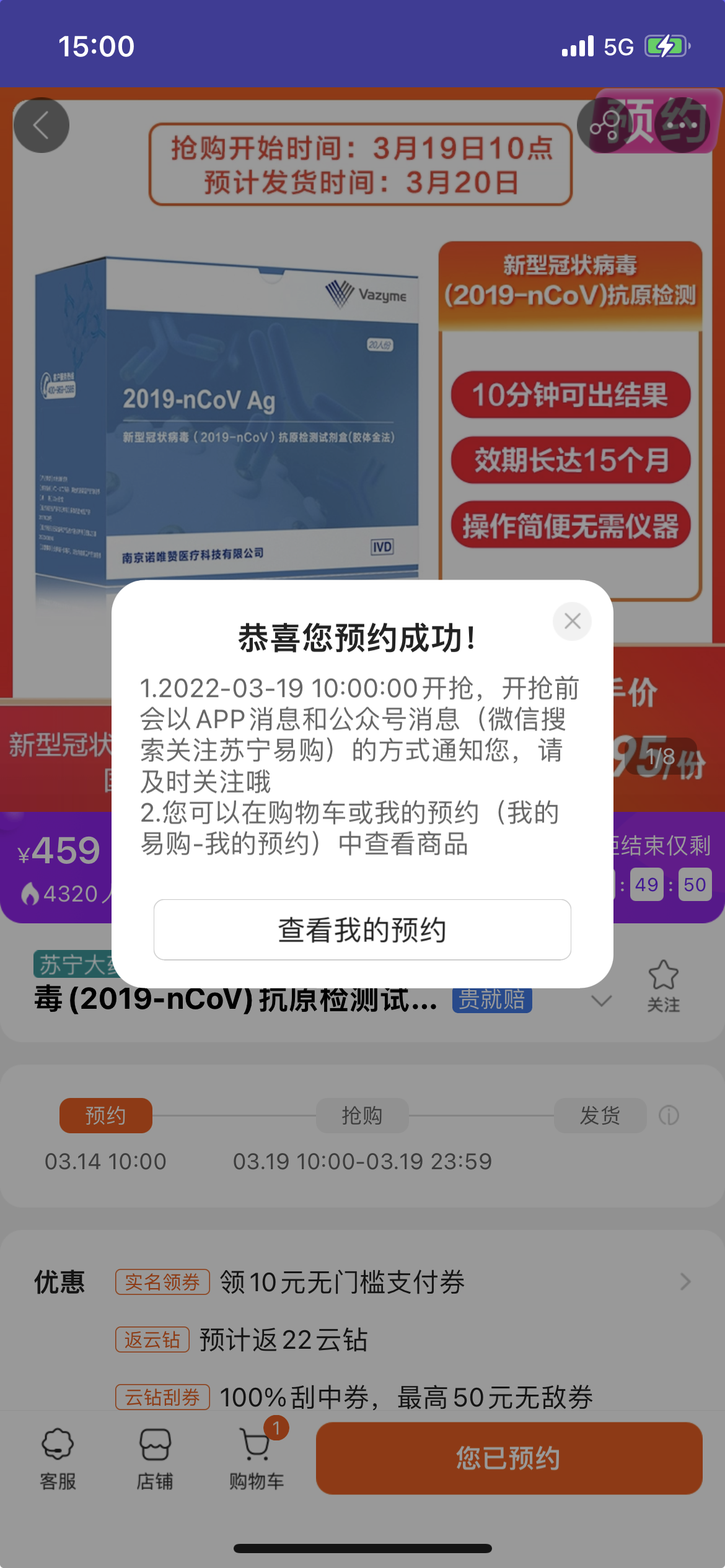Close the reservation success dialog
This screenshot has height=1568, width=725.
click(572, 621)
